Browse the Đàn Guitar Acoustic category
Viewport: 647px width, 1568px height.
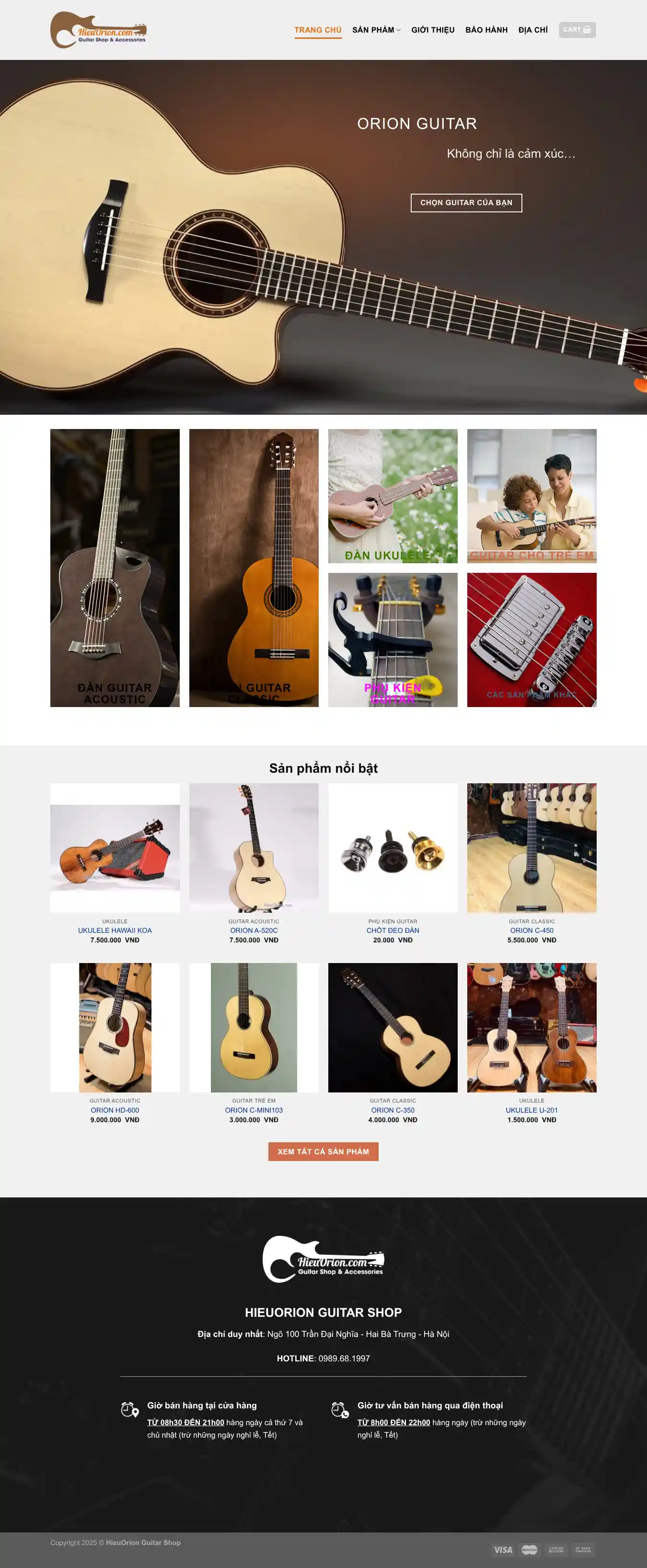coord(115,567)
